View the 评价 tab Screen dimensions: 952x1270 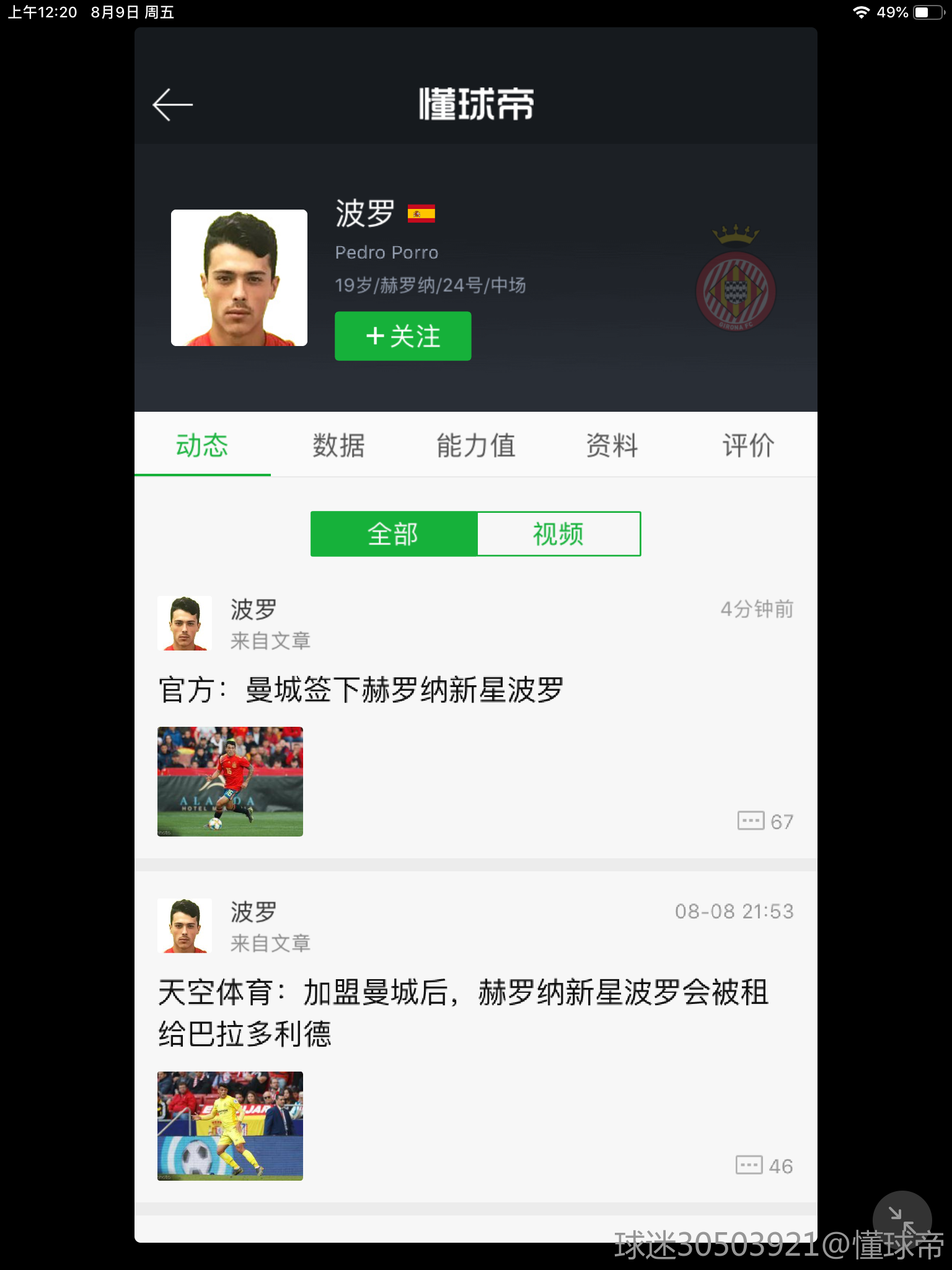point(748,445)
